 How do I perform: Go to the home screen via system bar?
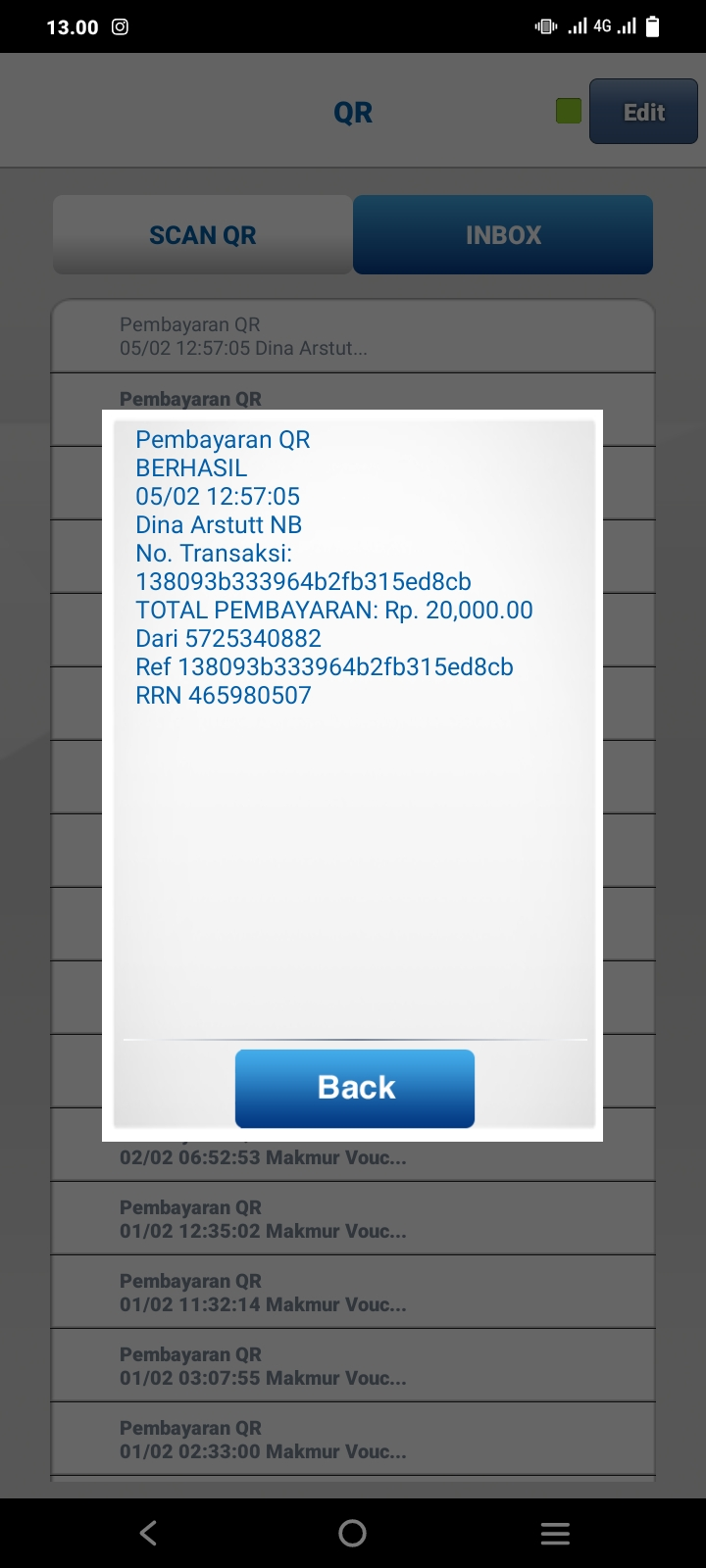tap(352, 1534)
